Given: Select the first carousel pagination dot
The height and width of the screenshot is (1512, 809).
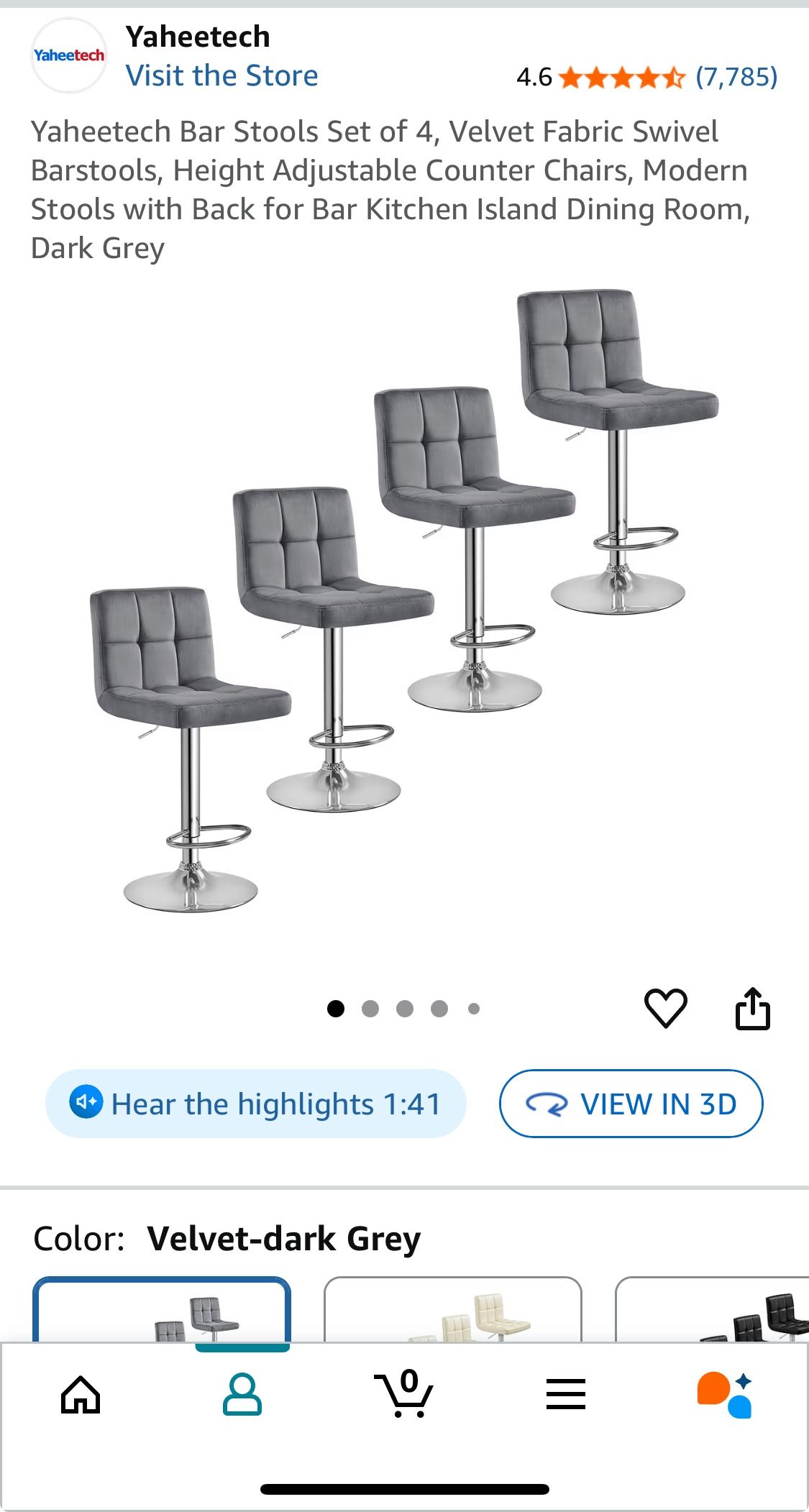Looking at the screenshot, I should pyautogui.click(x=336, y=1009).
